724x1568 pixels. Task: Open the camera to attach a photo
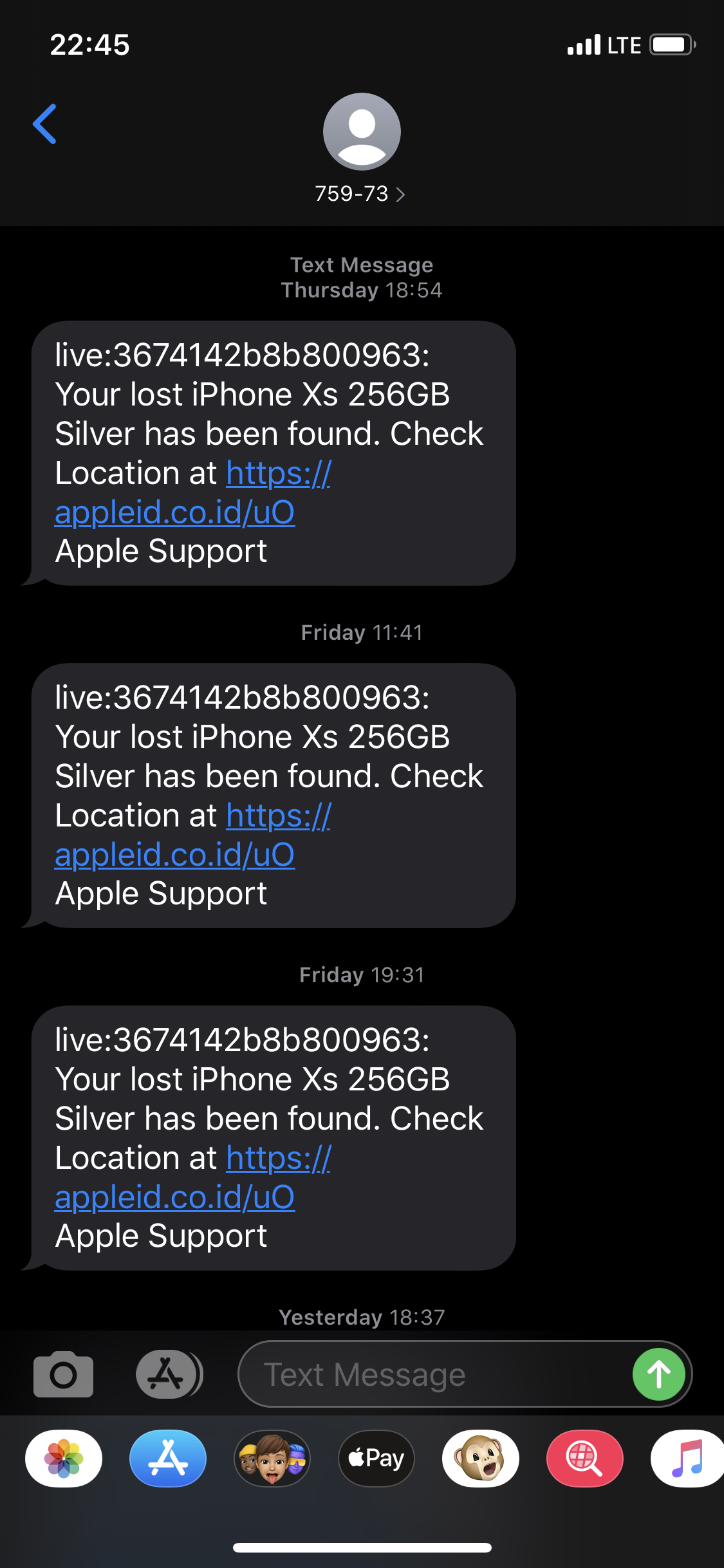coord(63,1374)
